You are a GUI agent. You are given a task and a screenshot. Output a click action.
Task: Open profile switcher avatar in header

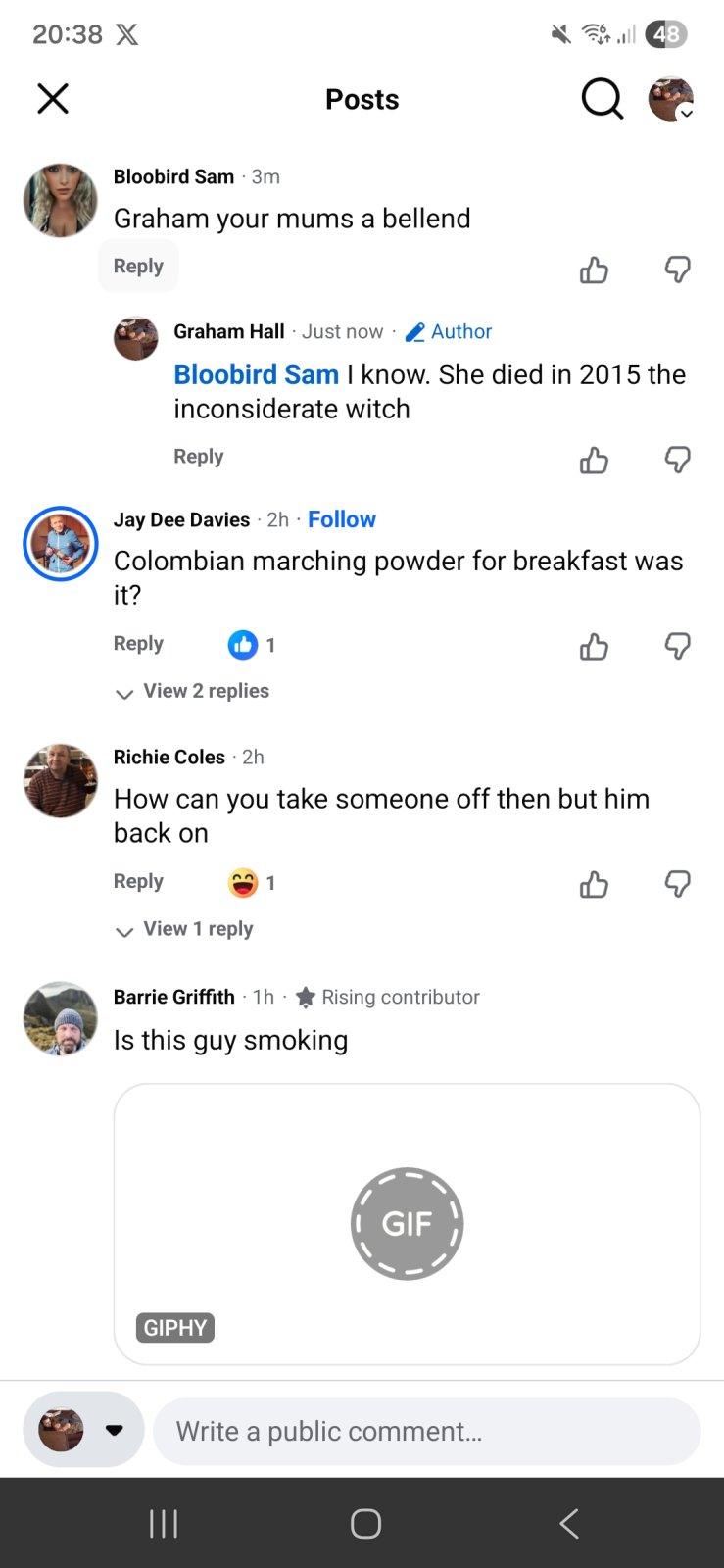point(671,99)
